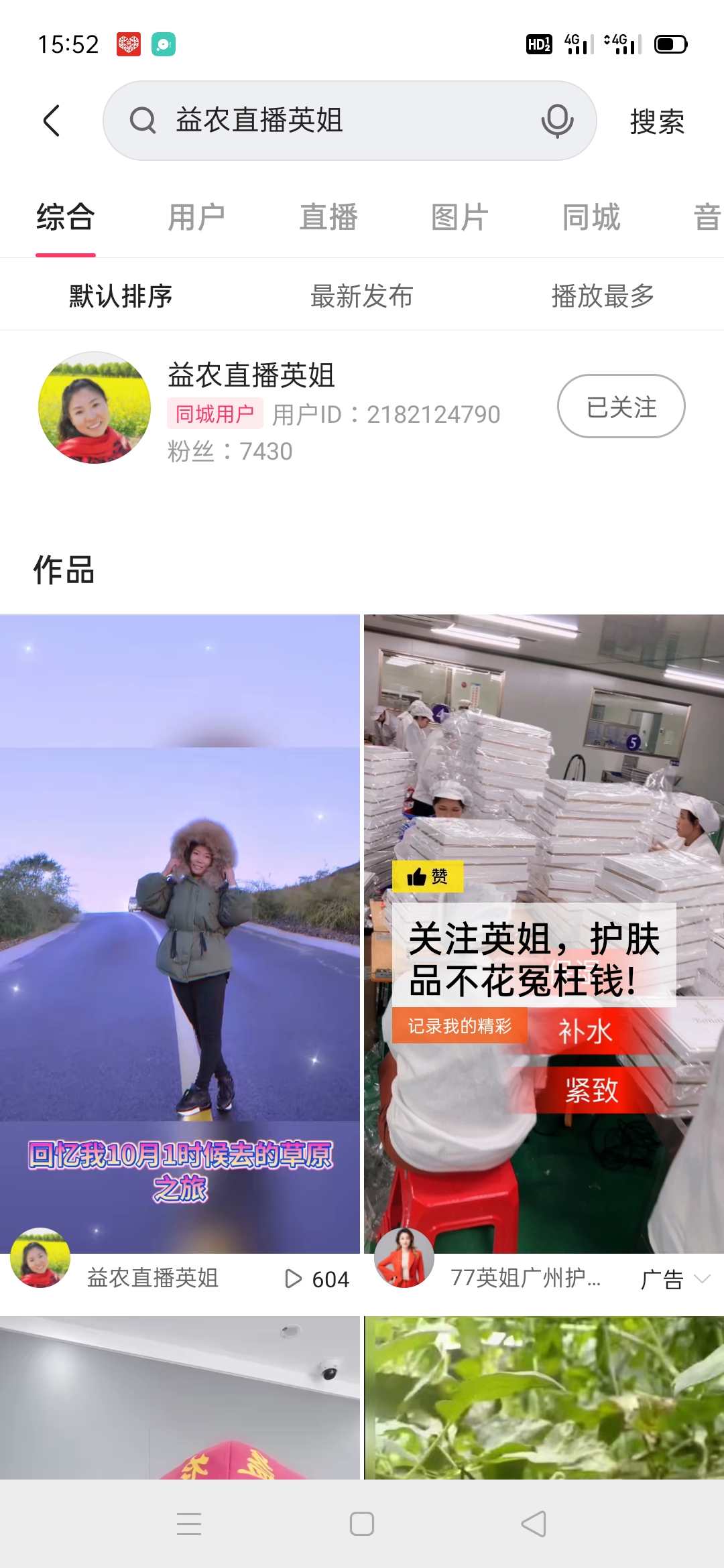Viewport: 724px width, 1568px height.
Task: Sort results by 最新发布
Action: tap(361, 296)
